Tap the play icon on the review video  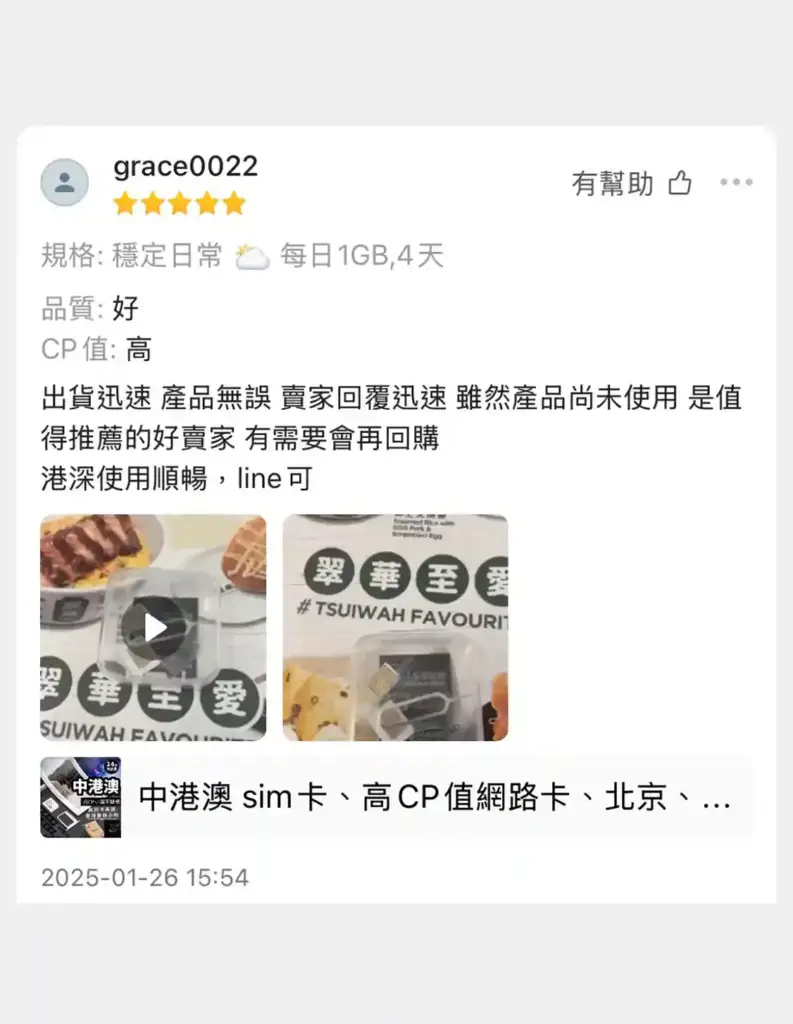click(152, 628)
